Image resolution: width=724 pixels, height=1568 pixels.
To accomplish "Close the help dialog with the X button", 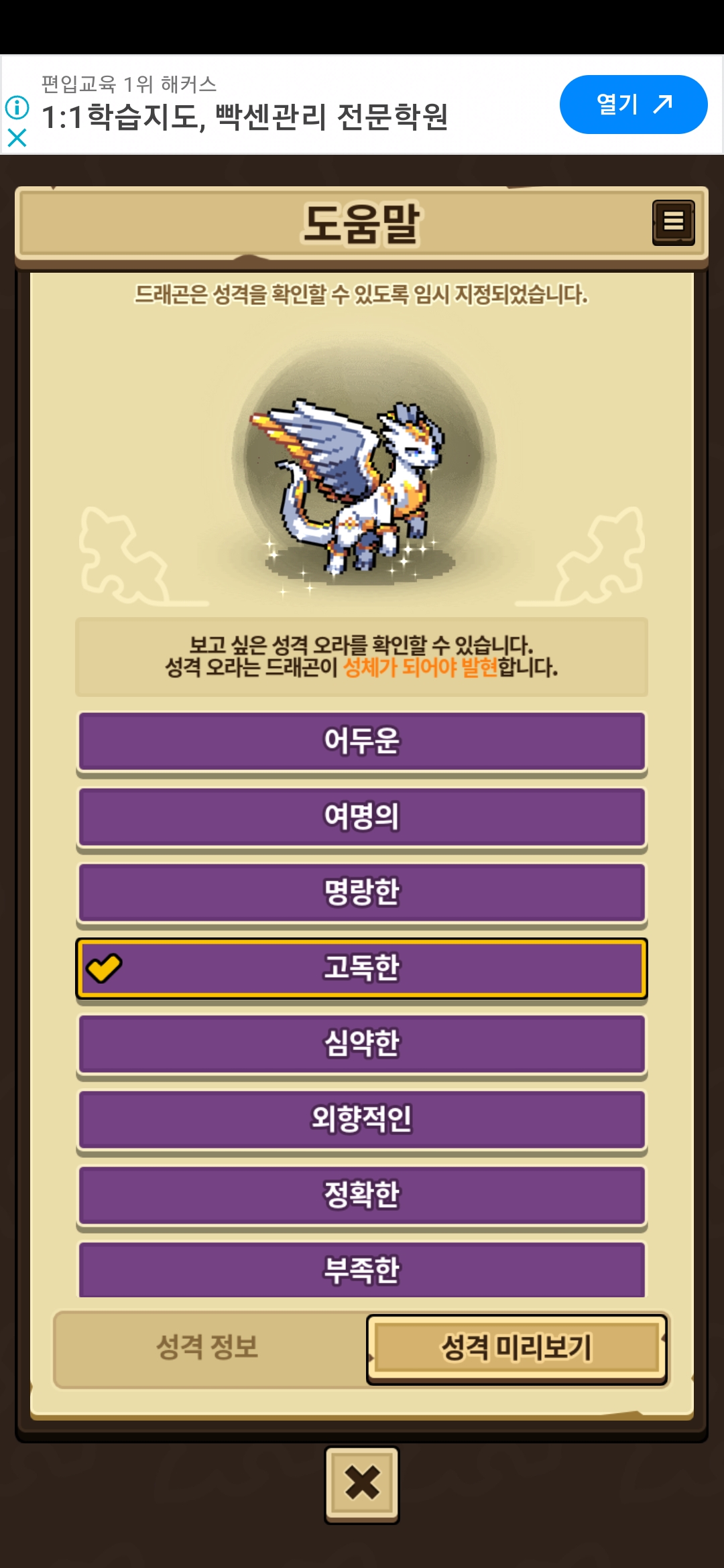I will [x=362, y=1483].
